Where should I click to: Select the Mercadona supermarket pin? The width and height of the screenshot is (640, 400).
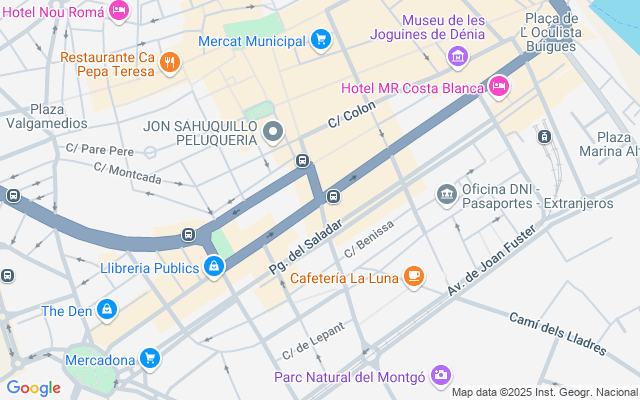(x=150, y=359)
